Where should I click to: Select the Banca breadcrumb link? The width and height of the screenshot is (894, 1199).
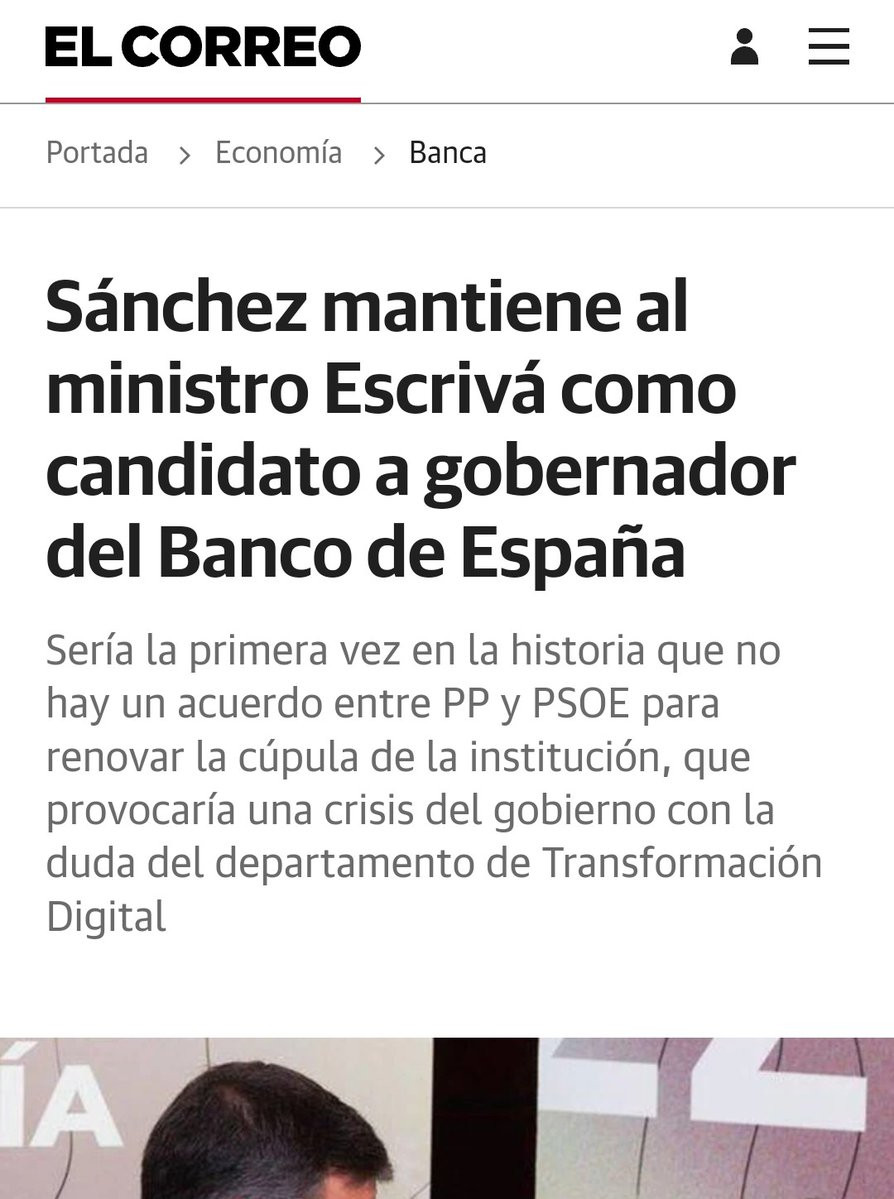click(x=447, y=153)
